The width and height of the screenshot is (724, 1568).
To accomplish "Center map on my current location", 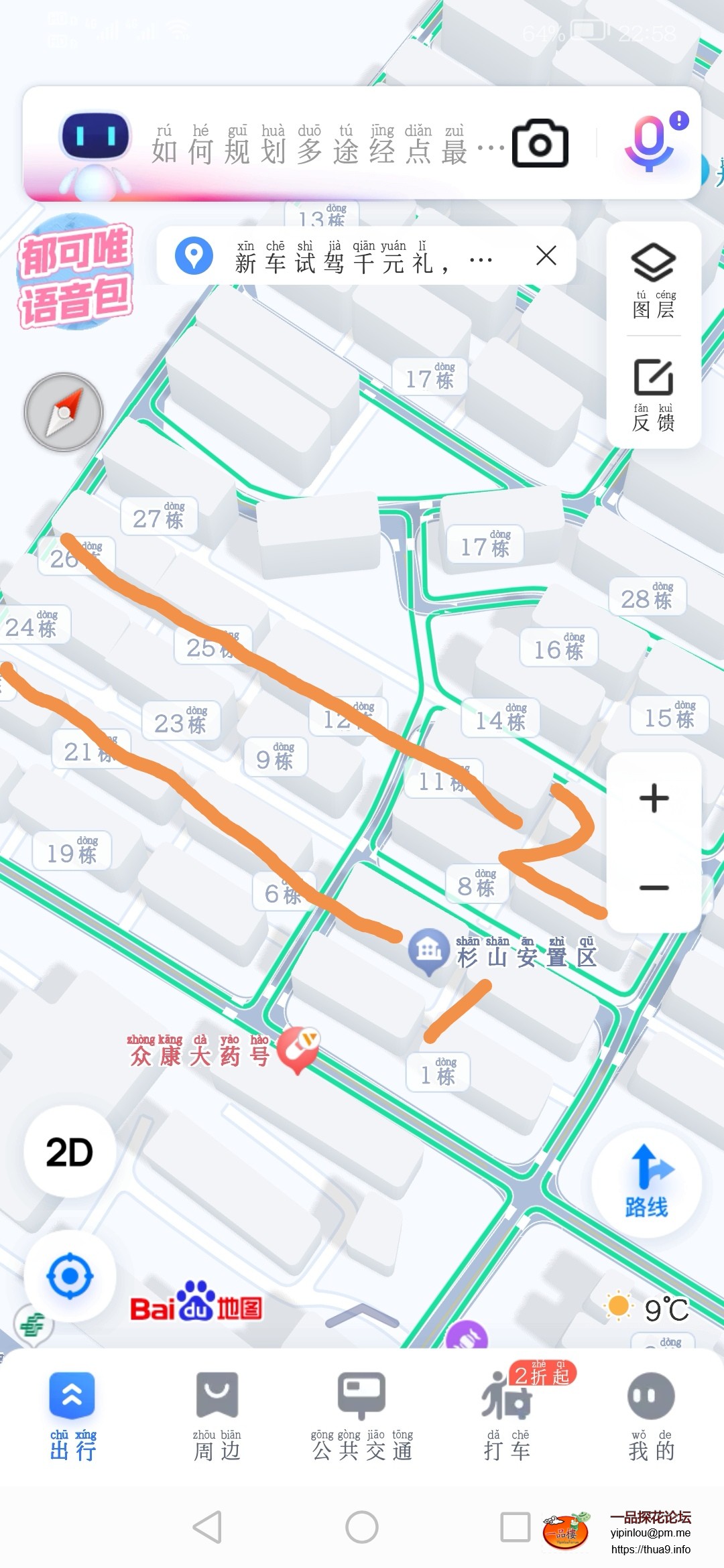I will tap(70, 1276).
